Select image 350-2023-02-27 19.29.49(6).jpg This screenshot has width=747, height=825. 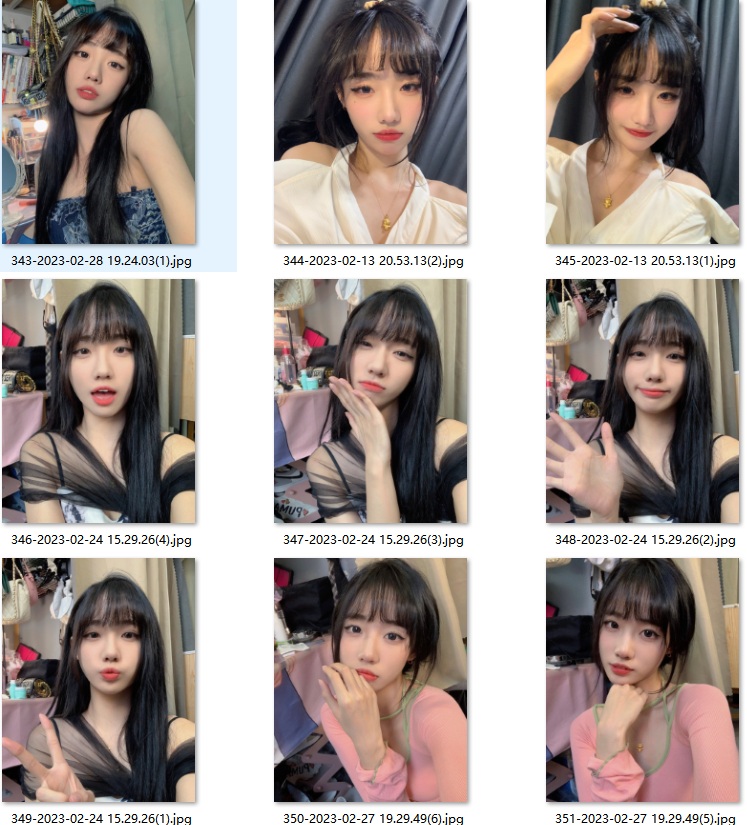pos(371,680)
